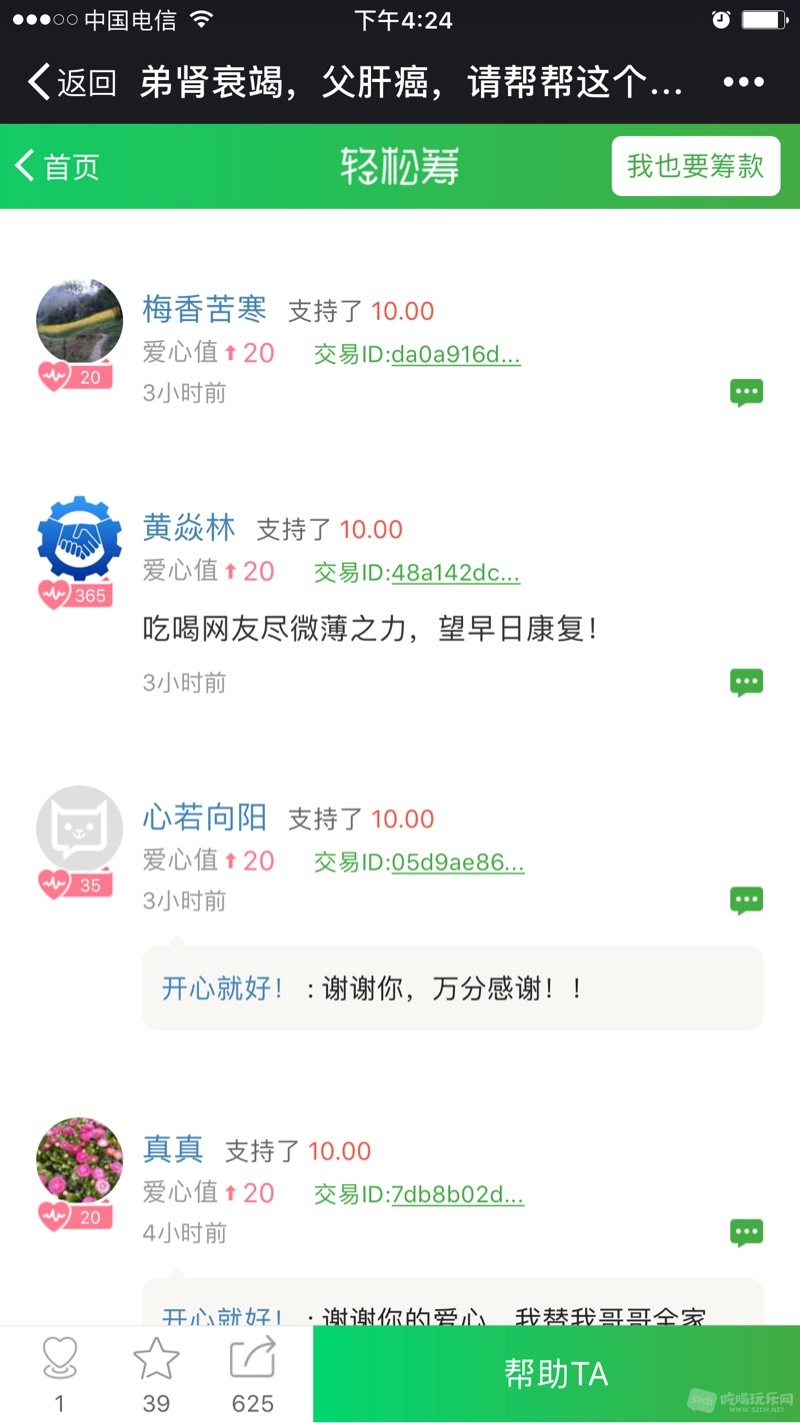800x1423 pixels.
Task: Go to 首页 home page
Action: (58, 166)
